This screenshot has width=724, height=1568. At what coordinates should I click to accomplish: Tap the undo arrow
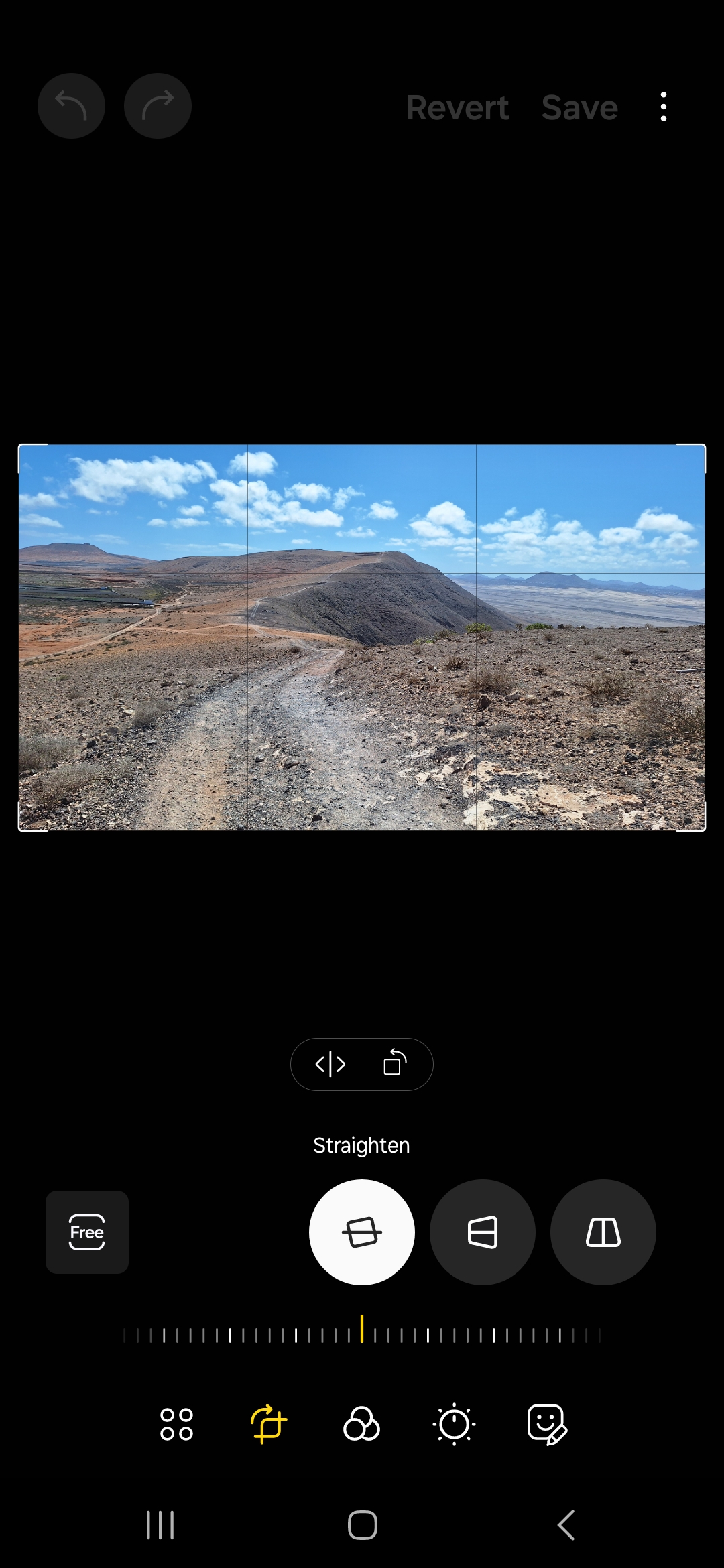[71, 106]
